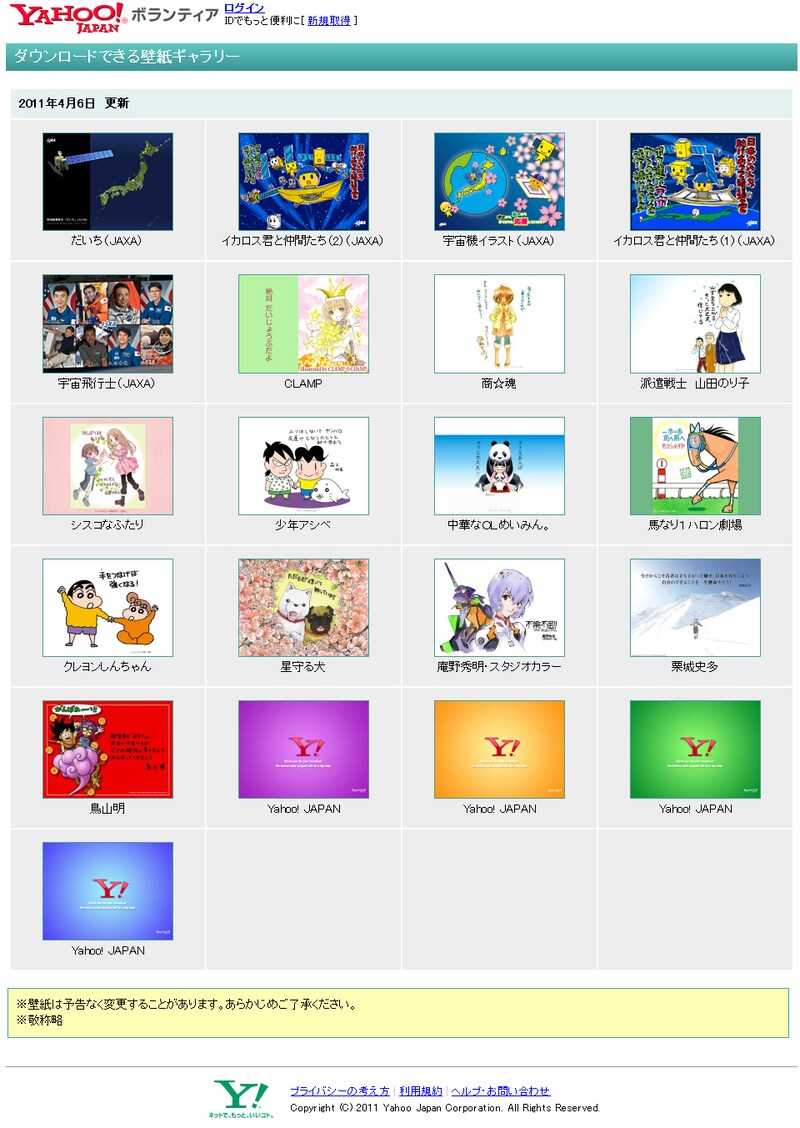Open the 中華なOLめいみん。 wallpaper
The image size is (800, 1128).
(x=499, y=466)
